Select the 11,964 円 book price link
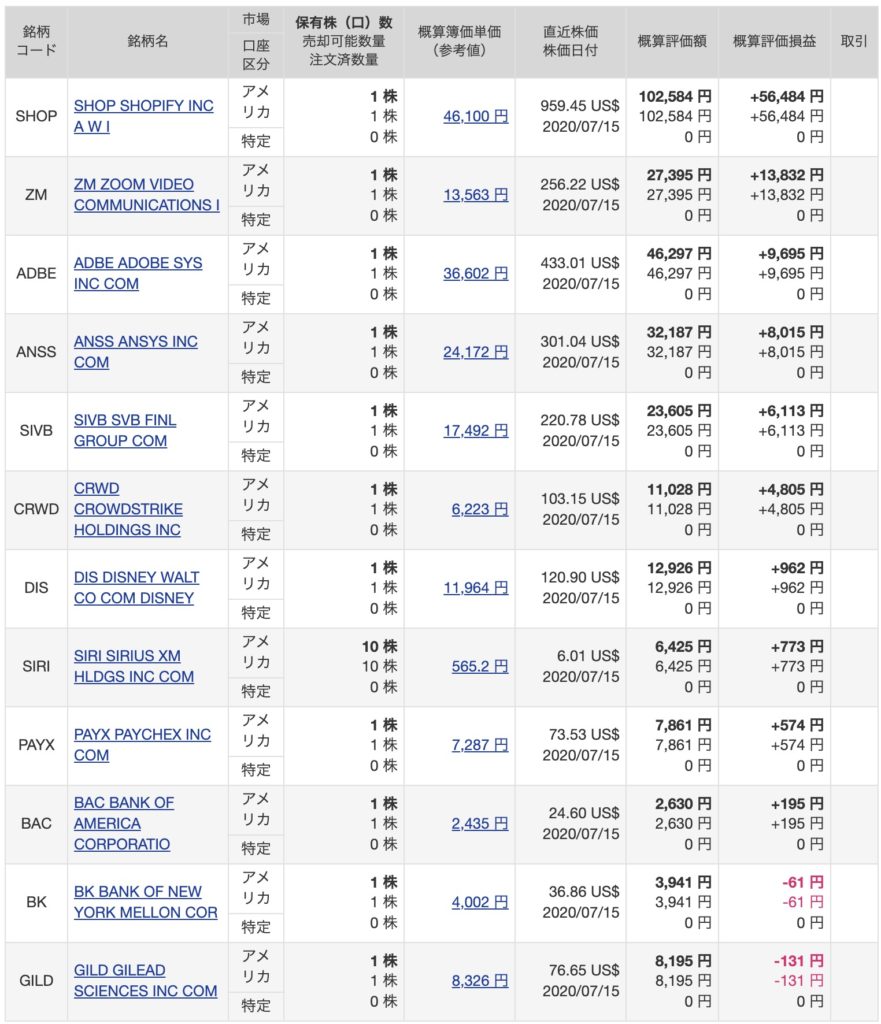 click(475, 588)
